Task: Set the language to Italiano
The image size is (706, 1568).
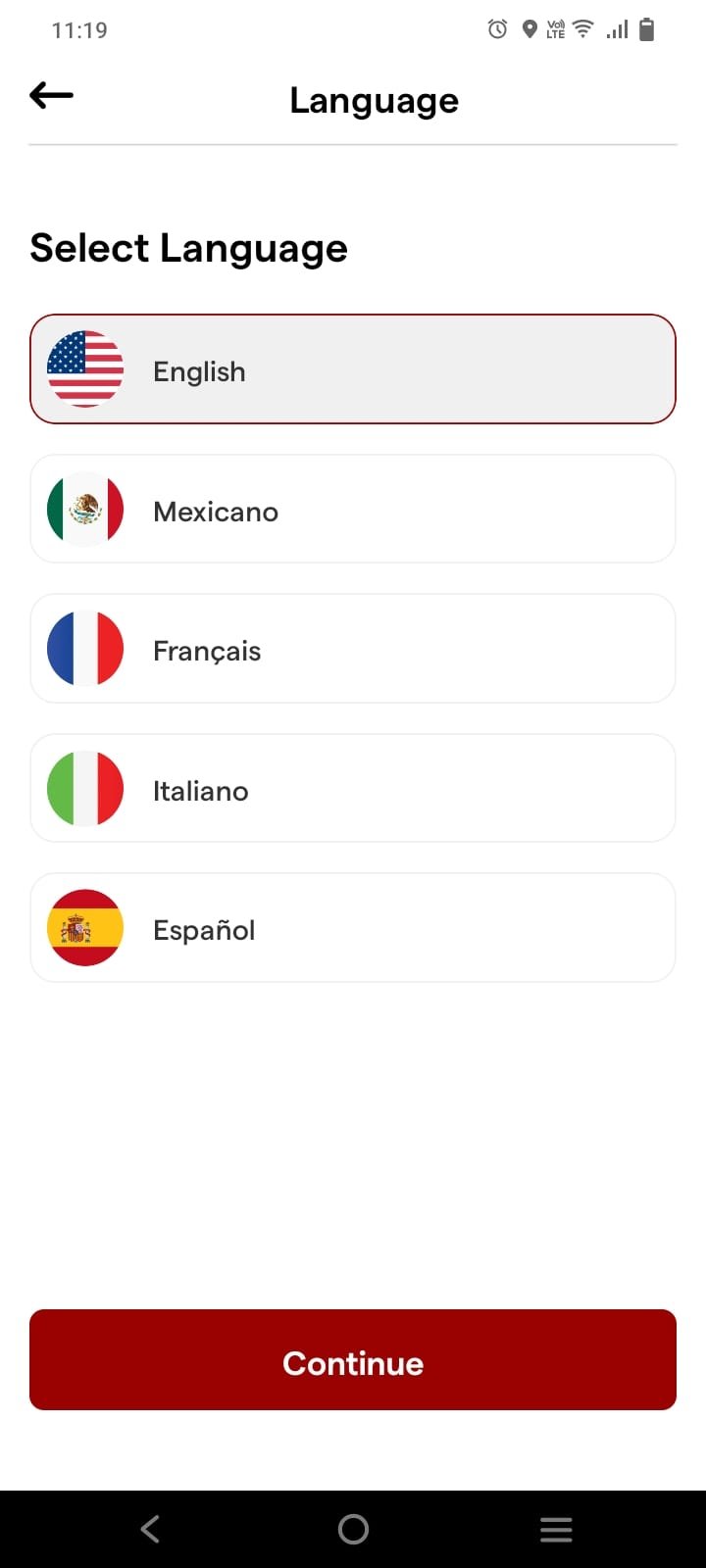Action: pyautogui.click(x=353, y=789)
